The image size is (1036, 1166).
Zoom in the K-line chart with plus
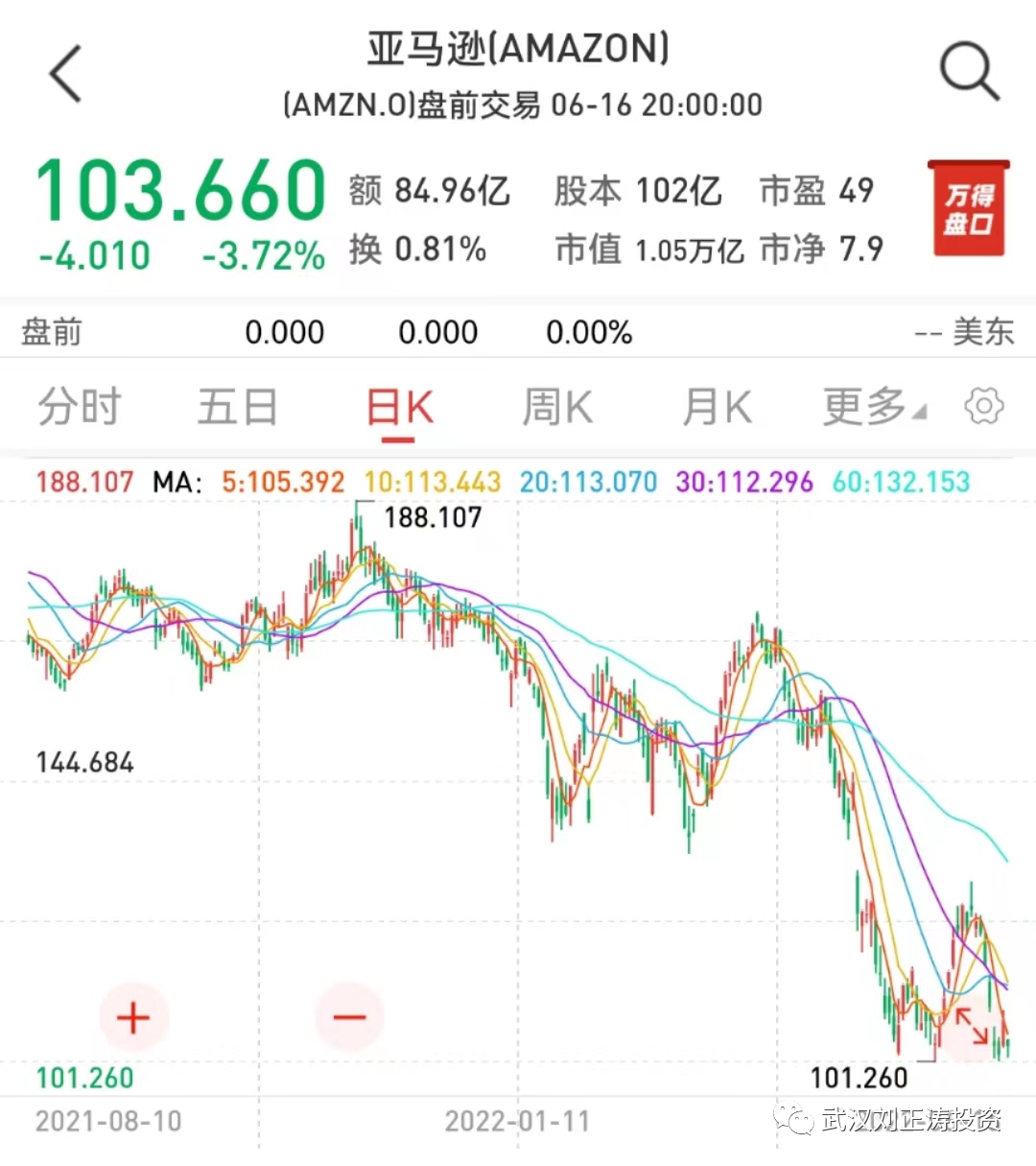pyautogui.click(x=133, y=1018)
